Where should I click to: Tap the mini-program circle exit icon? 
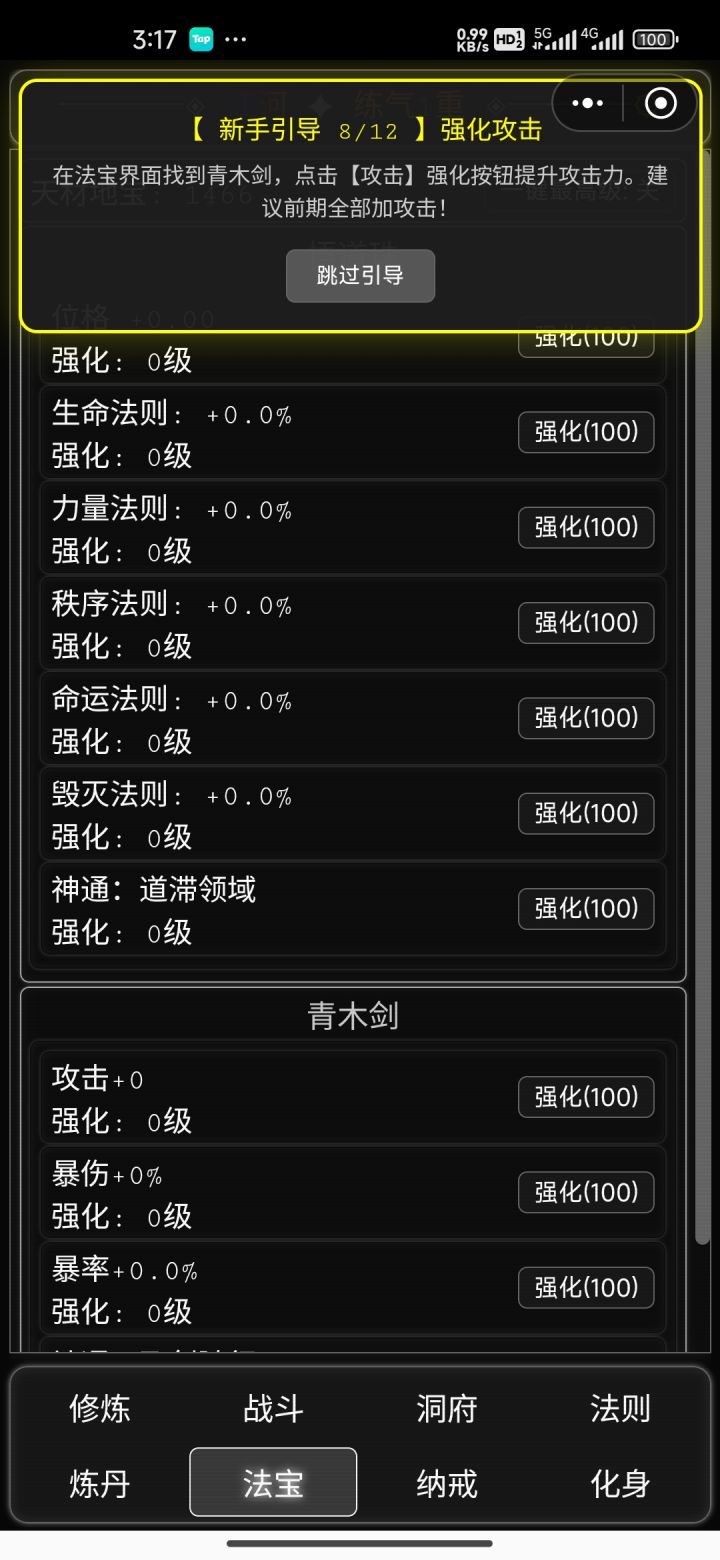tap(659, 103)
